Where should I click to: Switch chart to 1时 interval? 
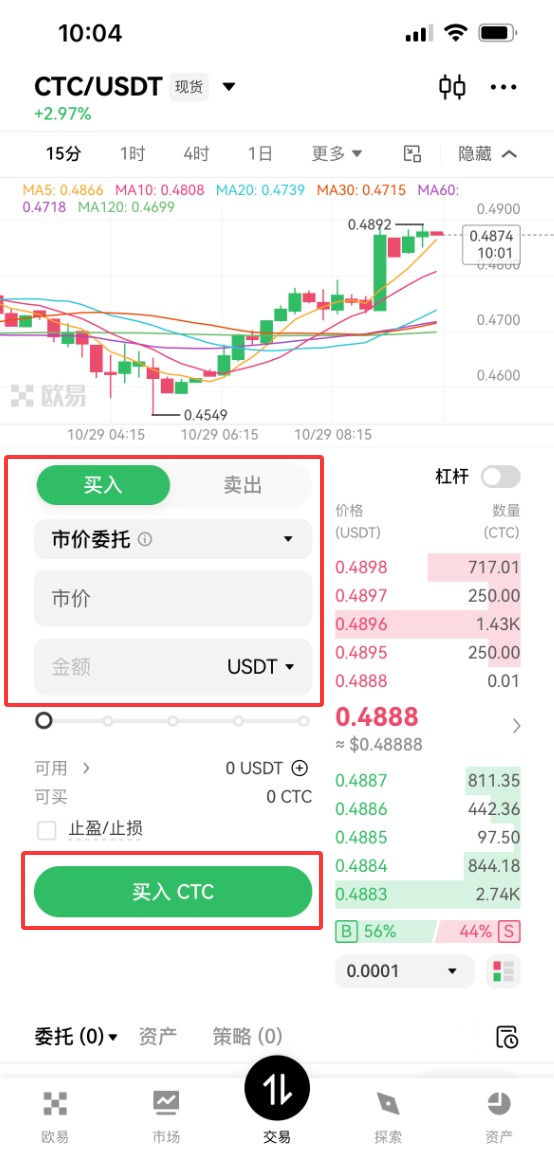click(x=133, y=154)
